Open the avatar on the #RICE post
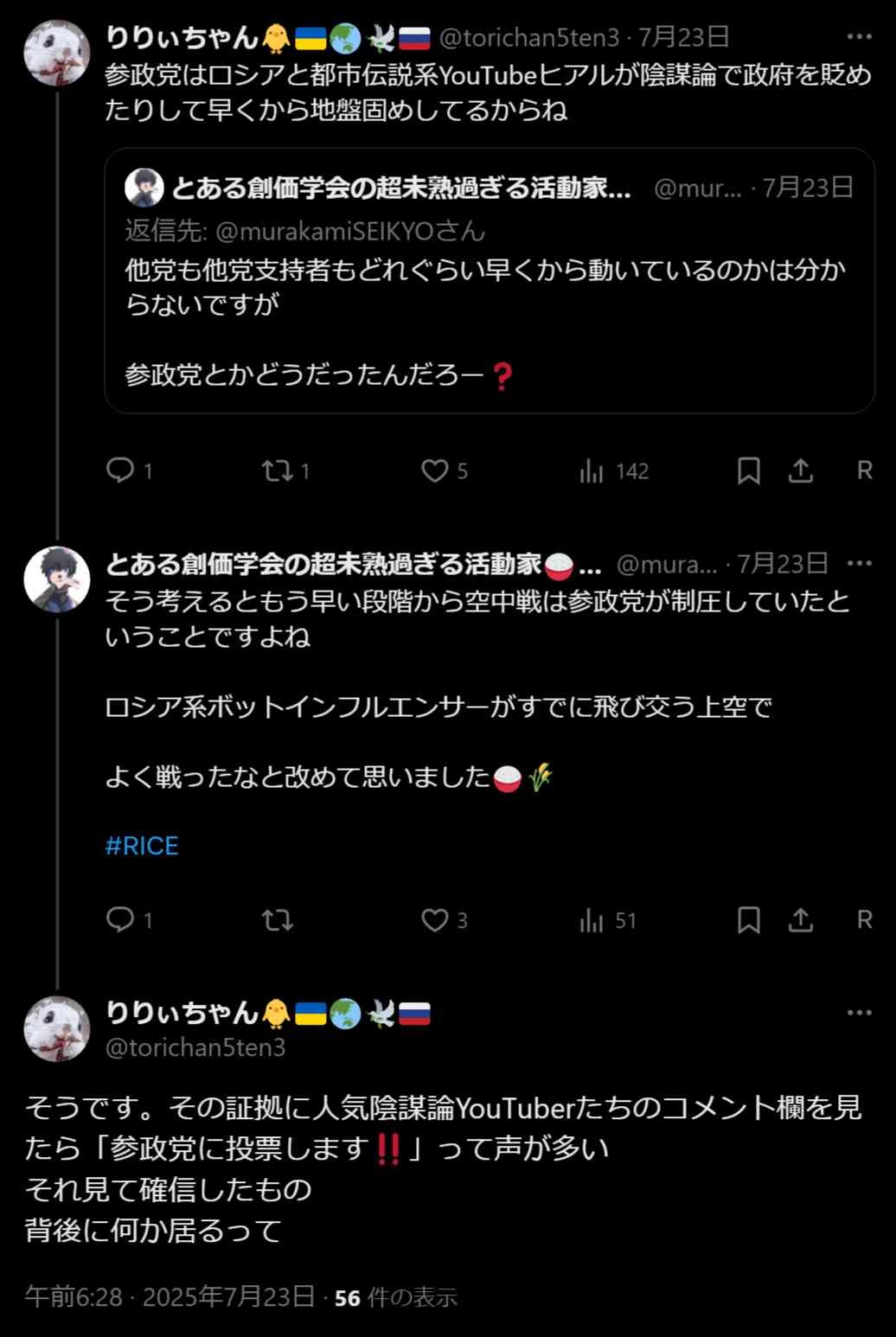Viewport: 896px width, 1337px height. pyautogui.click(x=57, y=579)
